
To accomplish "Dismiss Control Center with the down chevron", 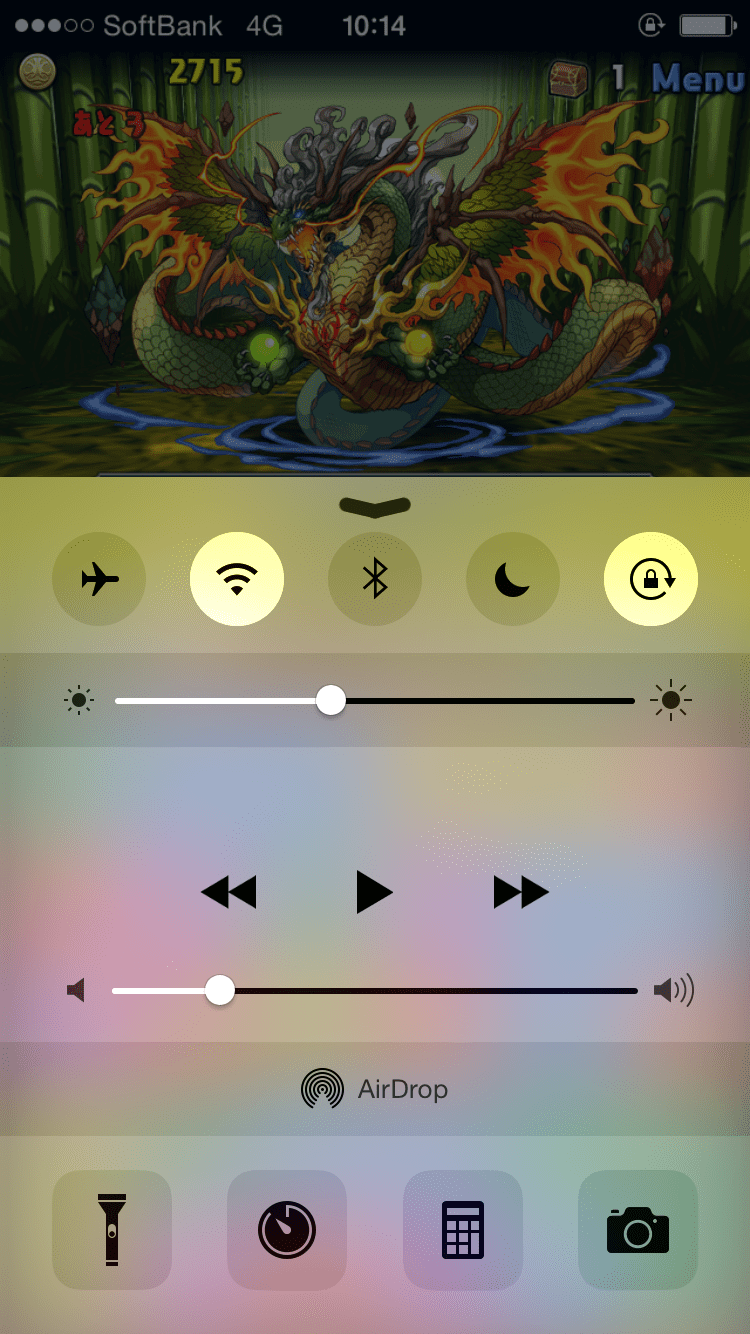I will 375,506.
